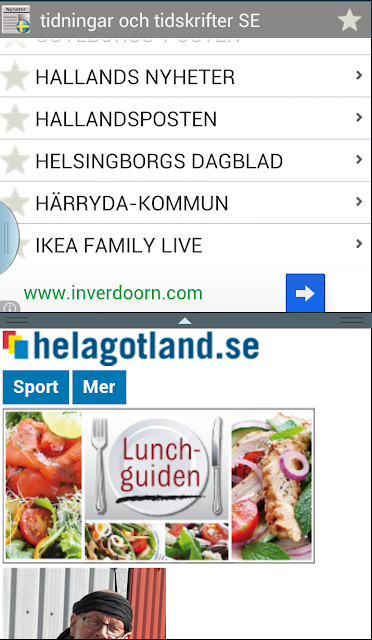Tap the helagotland.se logo
Image resolution: width=372 pixels, height=640 pixels.
[131, 348]
